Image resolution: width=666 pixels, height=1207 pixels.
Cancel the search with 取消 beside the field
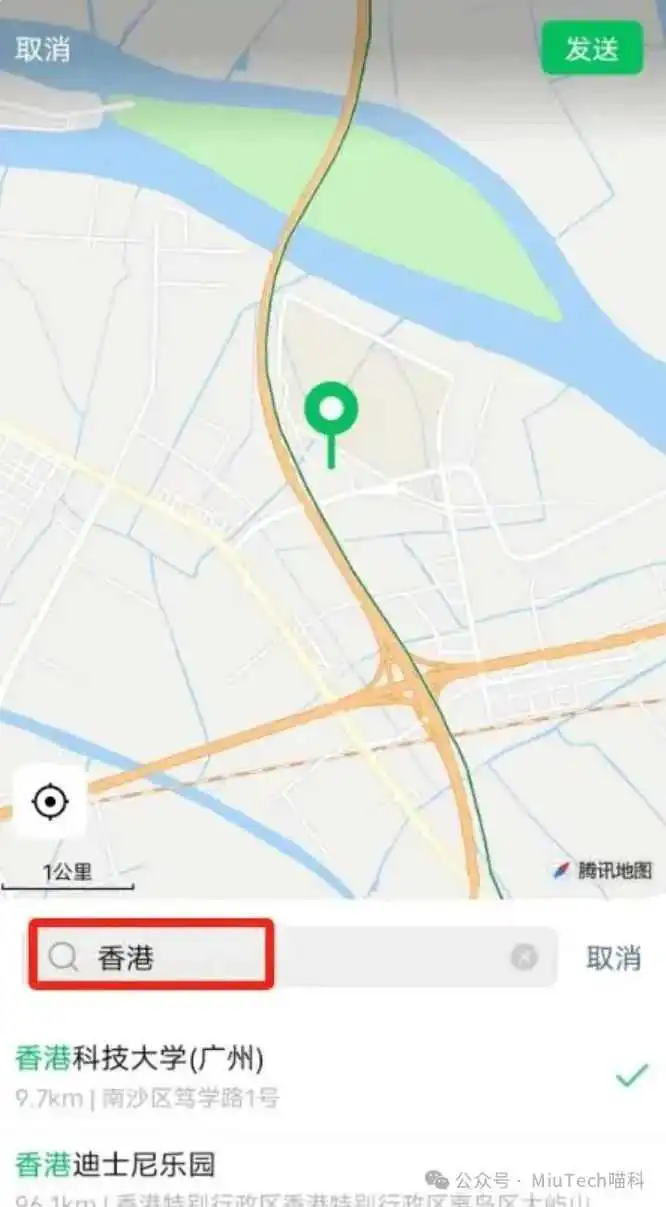(613, 957)
